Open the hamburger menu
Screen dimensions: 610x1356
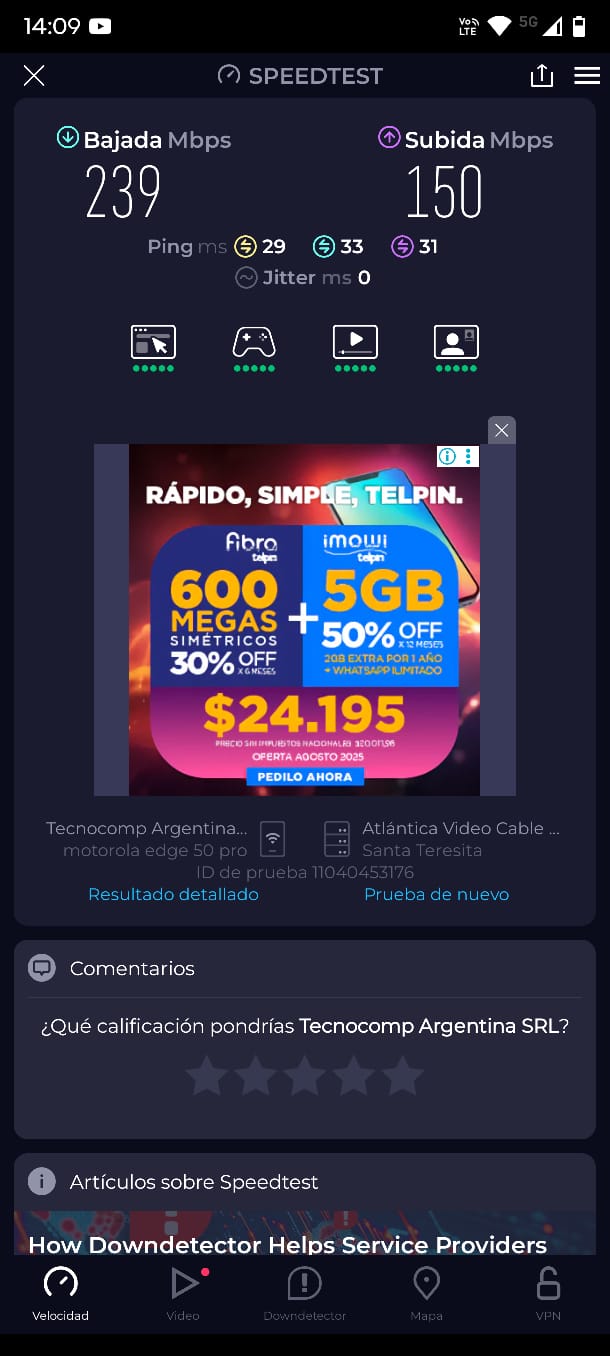click(x=587, y=75)
